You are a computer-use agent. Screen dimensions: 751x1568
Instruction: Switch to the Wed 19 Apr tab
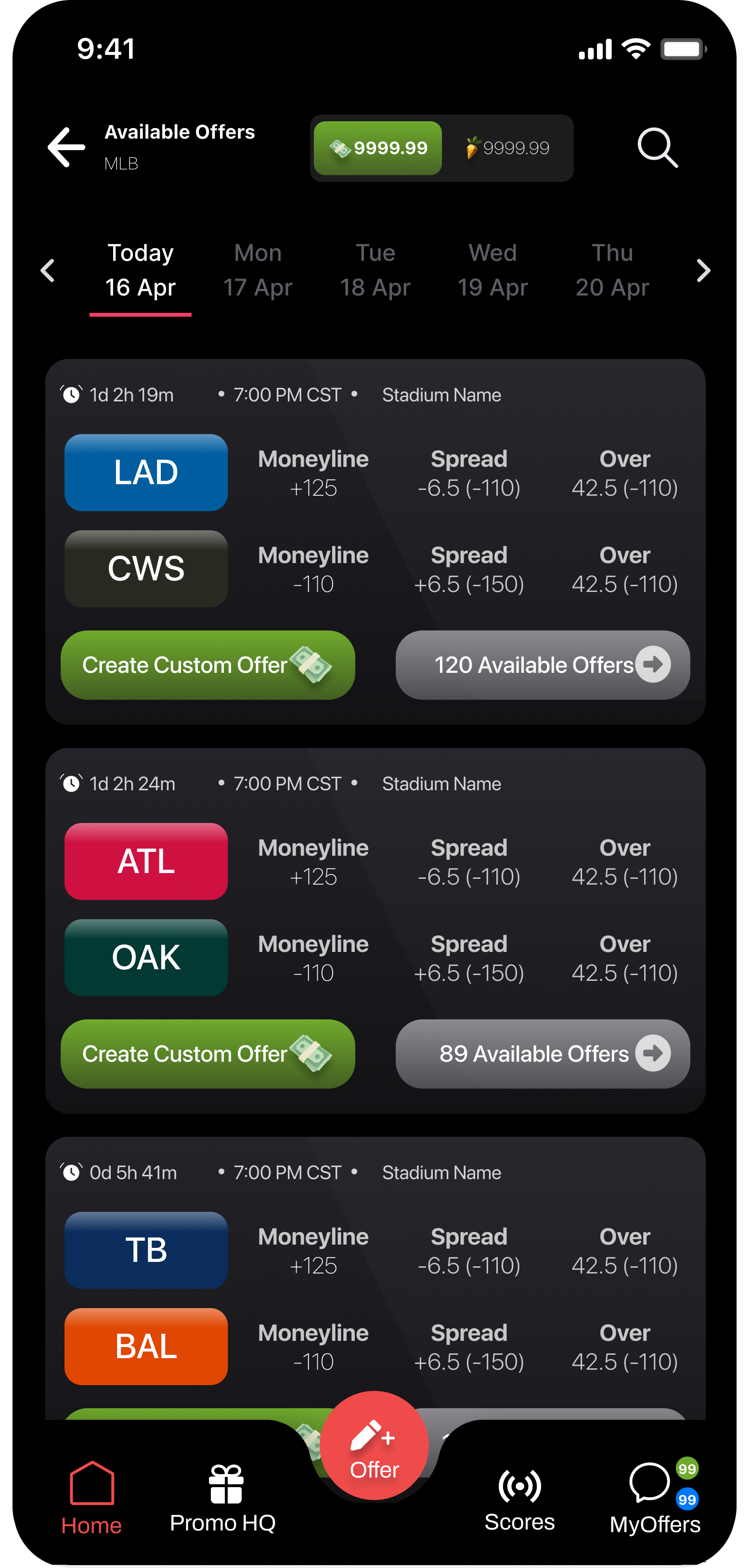[x=492, y=270]
